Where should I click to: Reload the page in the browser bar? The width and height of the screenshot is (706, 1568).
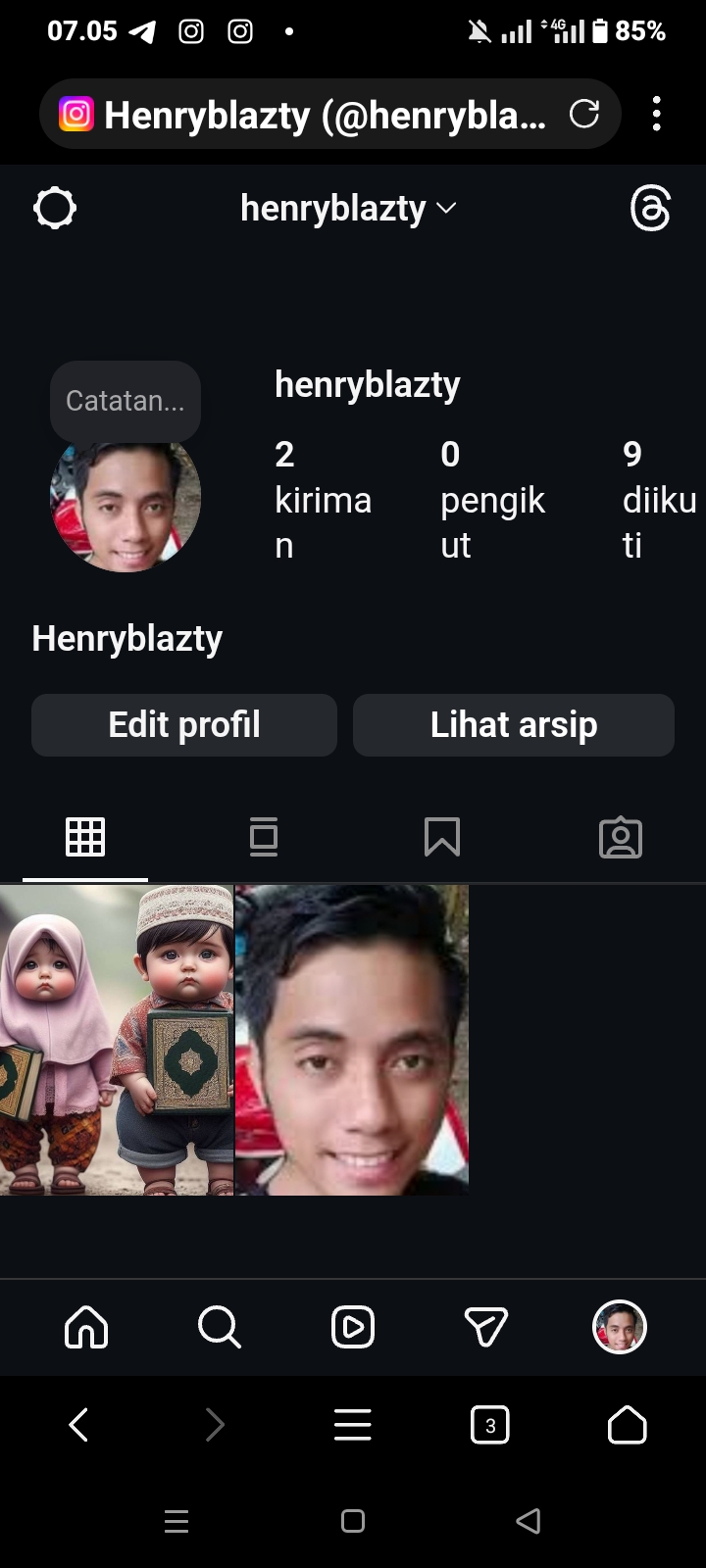pos(584,115)
